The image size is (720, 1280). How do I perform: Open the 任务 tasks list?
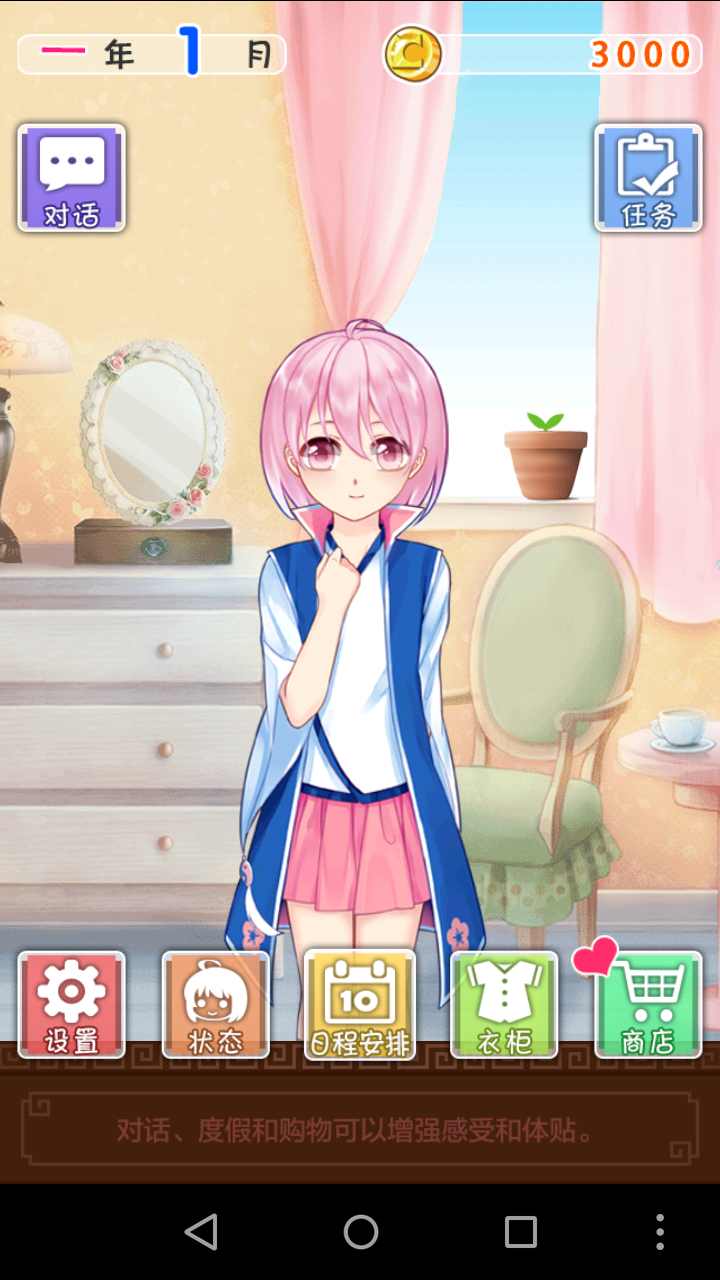pos(648,178)
